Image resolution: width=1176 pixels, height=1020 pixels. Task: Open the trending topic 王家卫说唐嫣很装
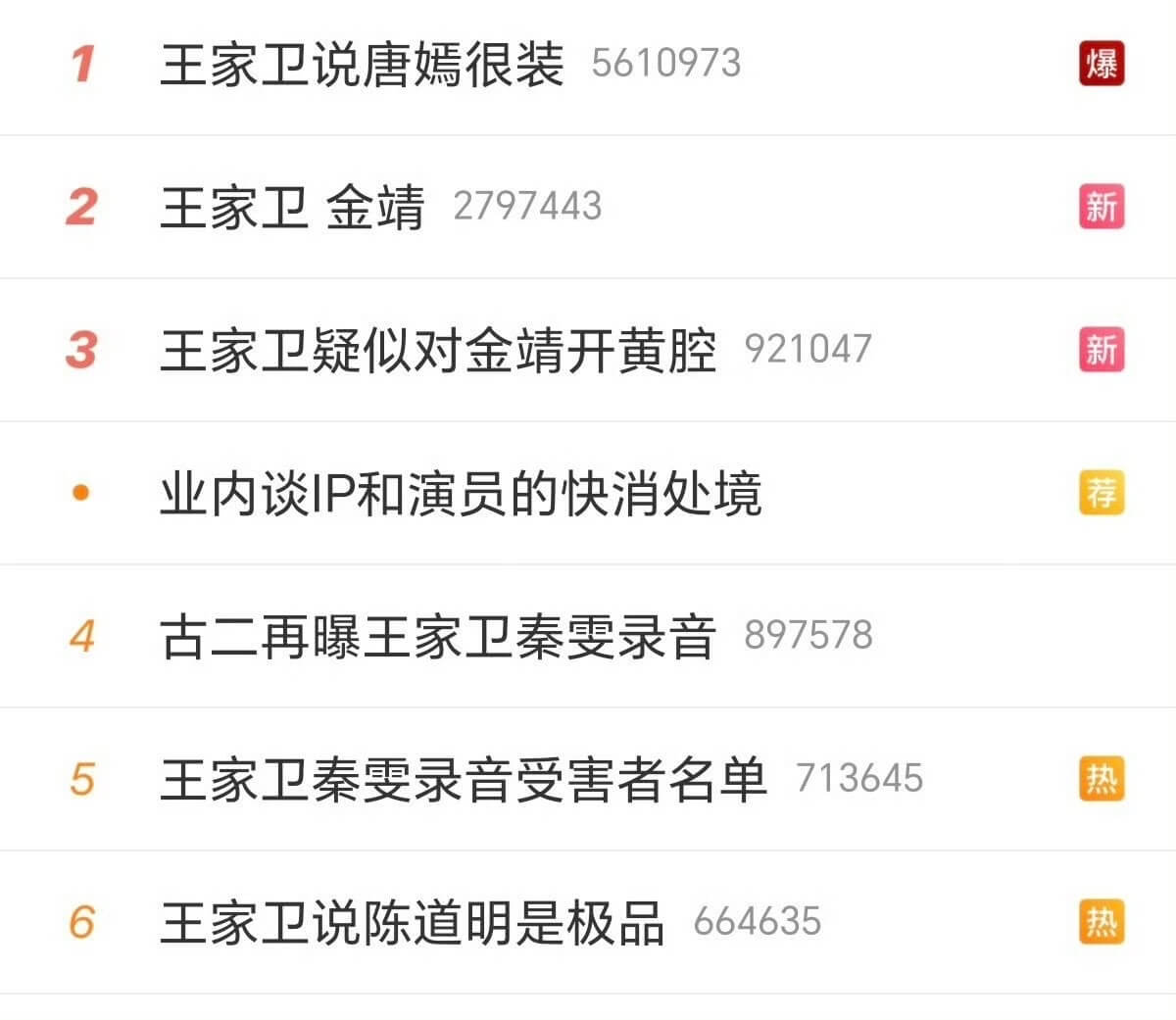(362, 65)
